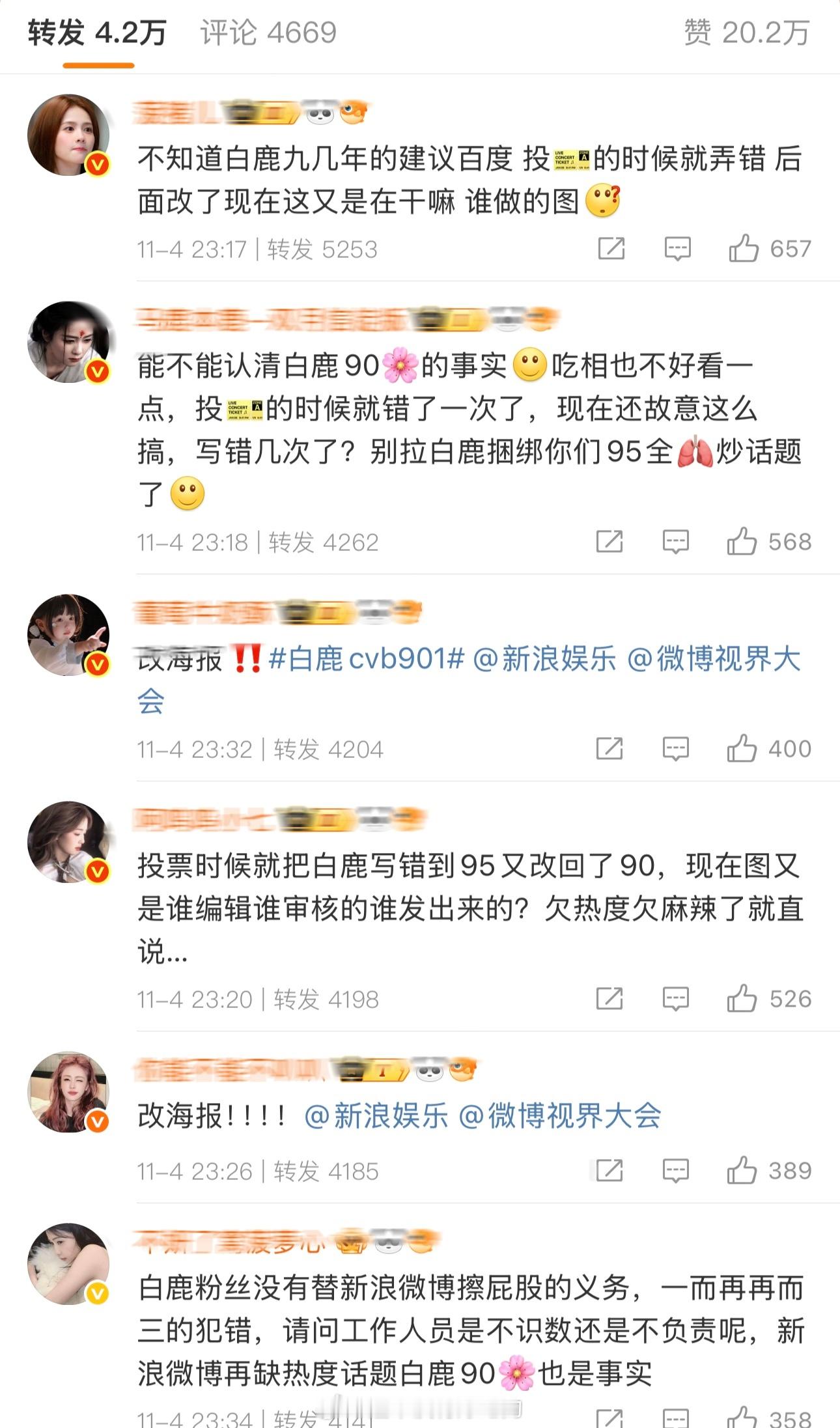This screenshot has height=1428, width=840.
Task: Open the comment icon on the 4204-repost comment
Action: [x=676, y=749]
